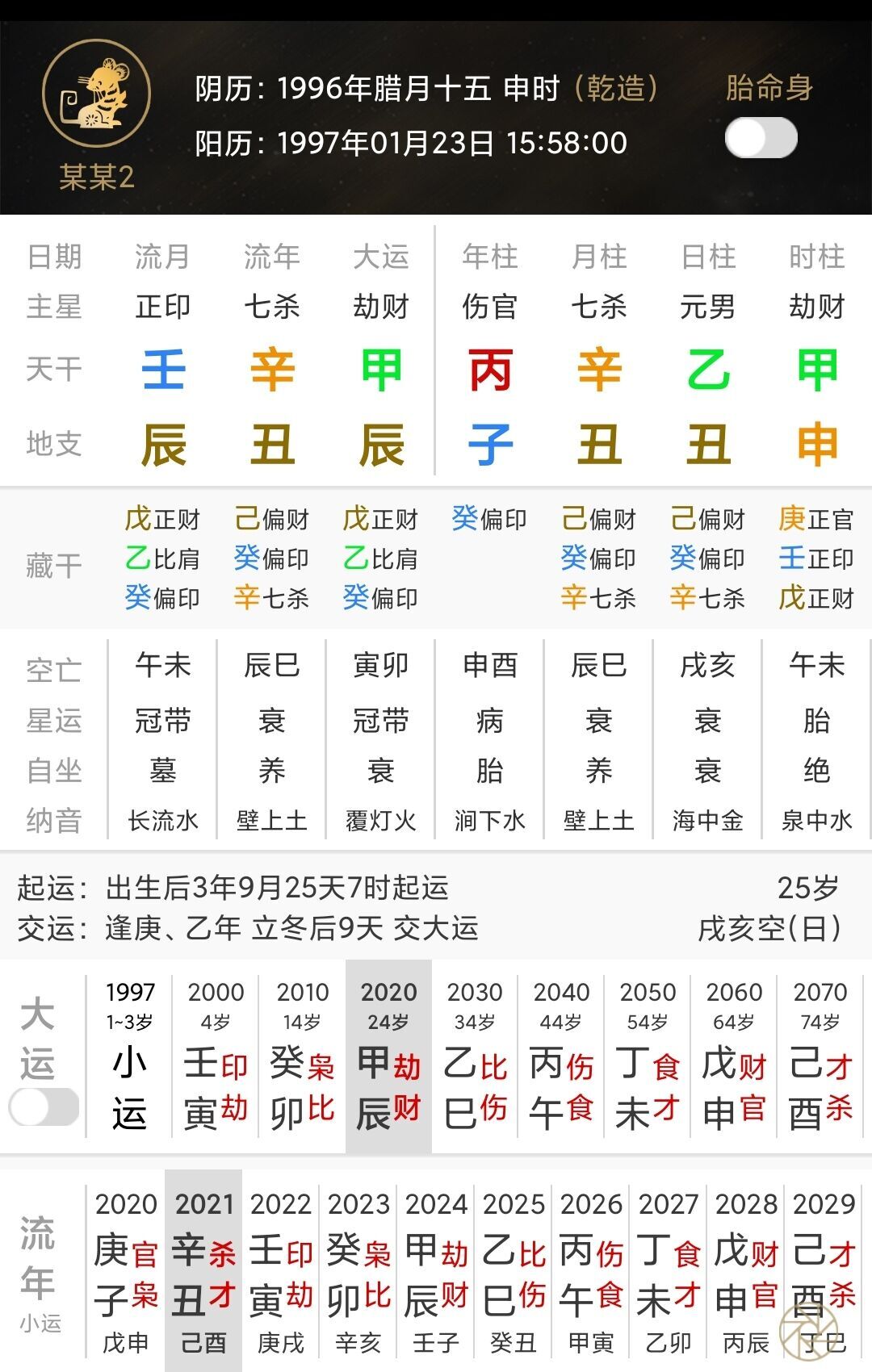Choose 流年 2024 甲辰
The image size is (872, 1372).
(x=436, y=1271)
